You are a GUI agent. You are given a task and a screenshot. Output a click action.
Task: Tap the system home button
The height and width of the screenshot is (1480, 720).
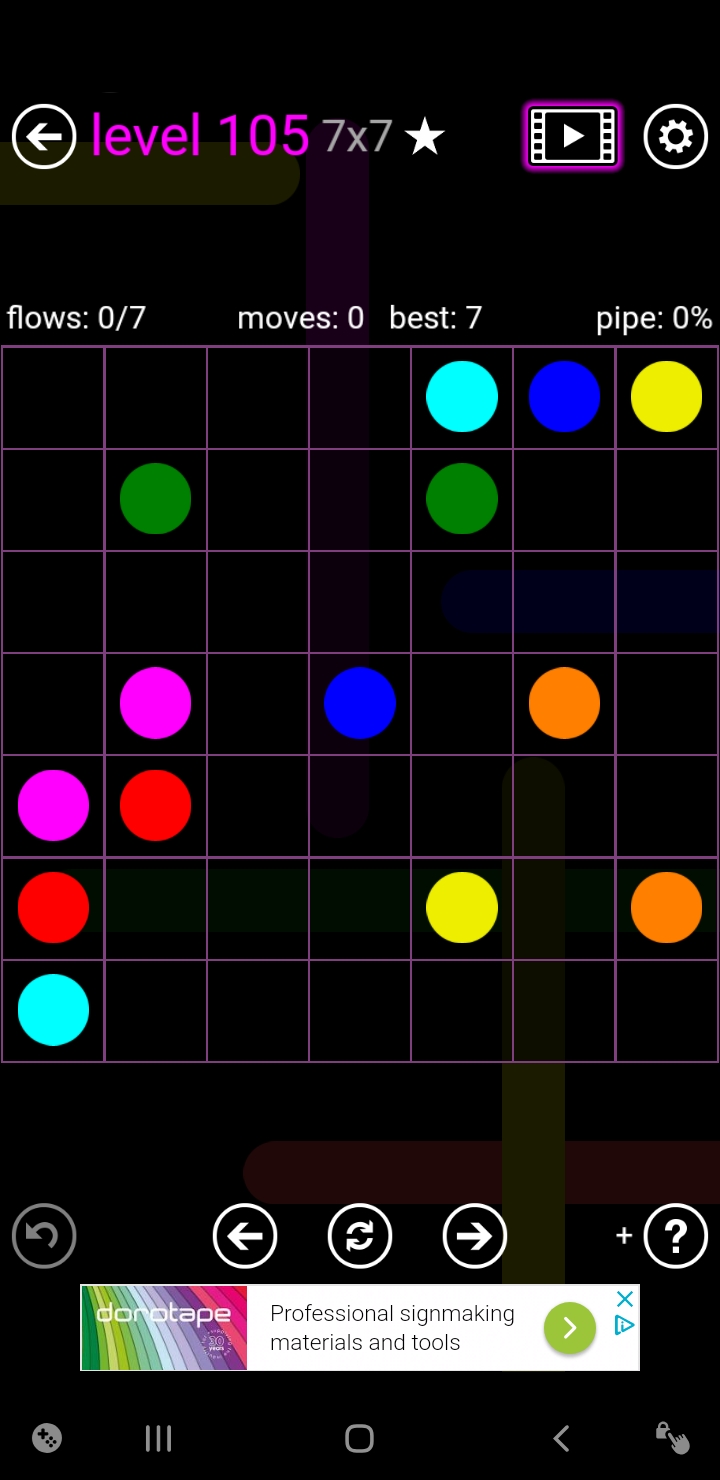tap(359, 1438)
